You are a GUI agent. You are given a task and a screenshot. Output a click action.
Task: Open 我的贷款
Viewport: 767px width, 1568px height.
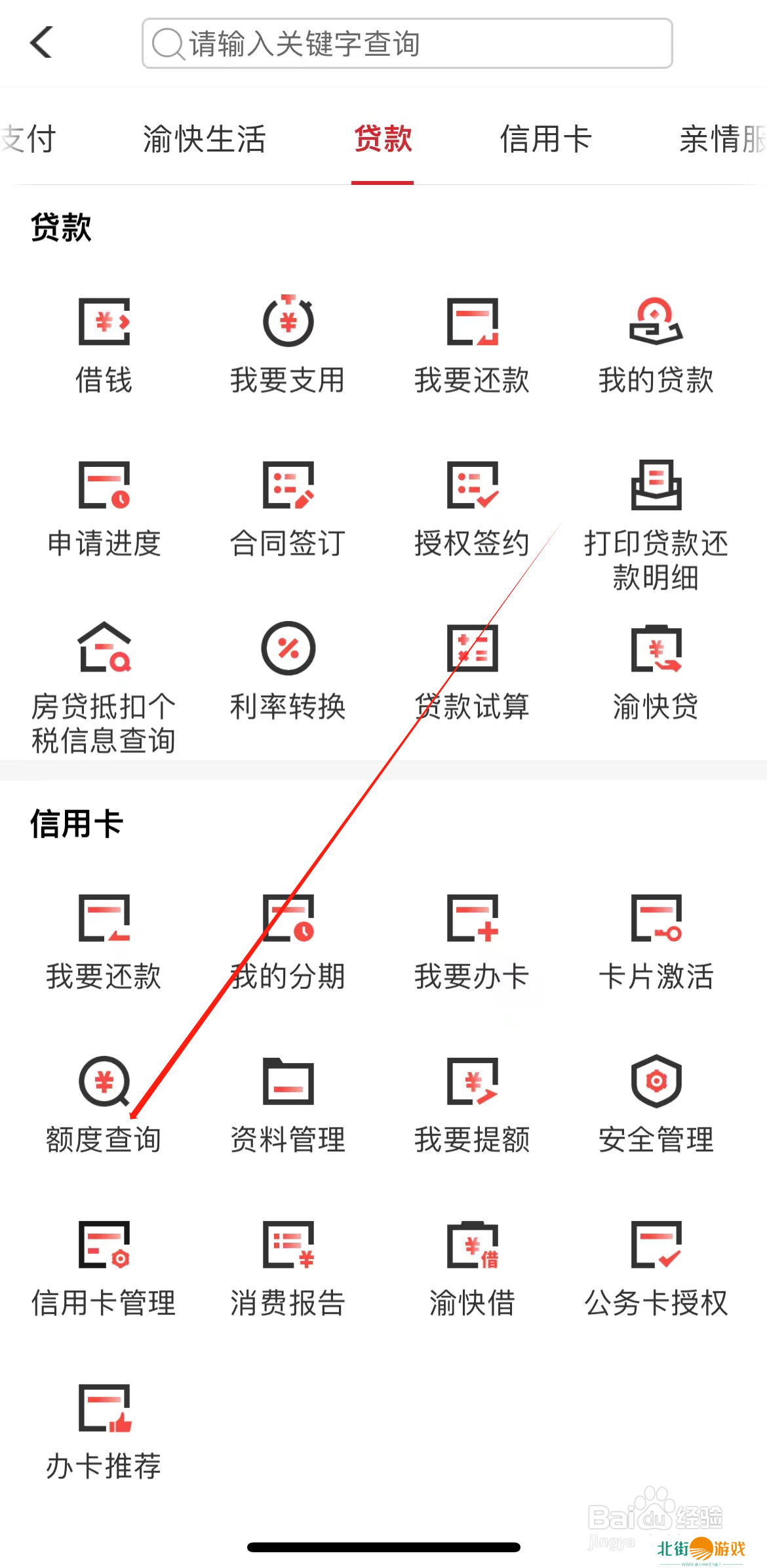click(x=656, y=344)
